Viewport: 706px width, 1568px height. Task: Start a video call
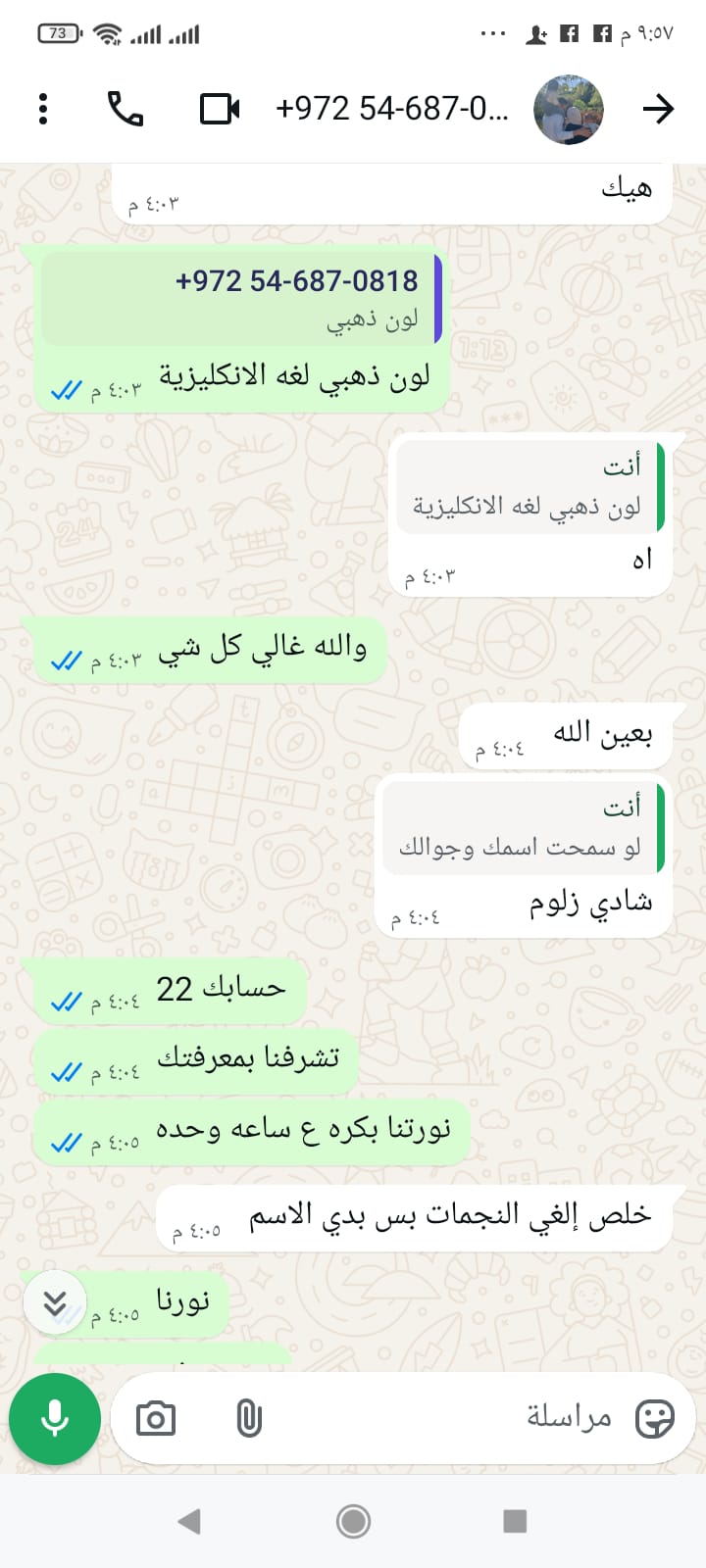coord(220,109)
